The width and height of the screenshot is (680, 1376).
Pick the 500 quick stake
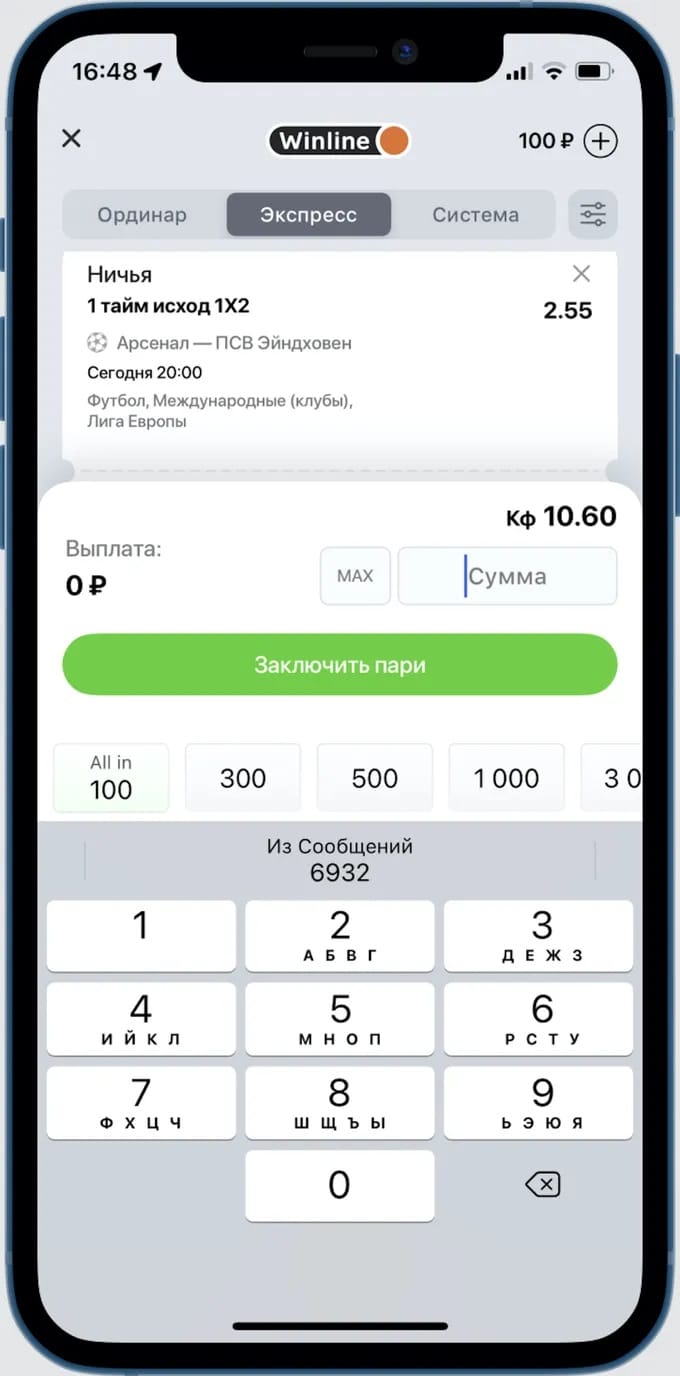(375, 778)
